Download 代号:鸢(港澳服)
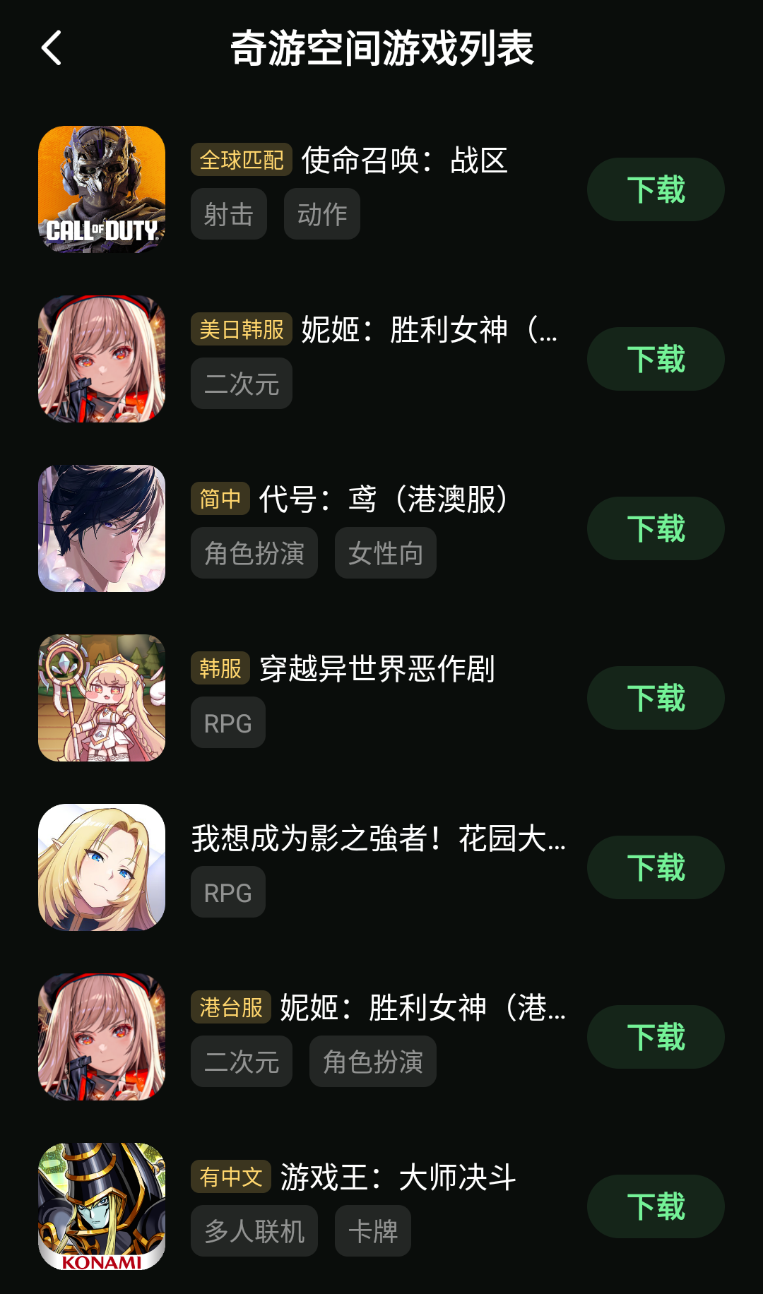 655,528
